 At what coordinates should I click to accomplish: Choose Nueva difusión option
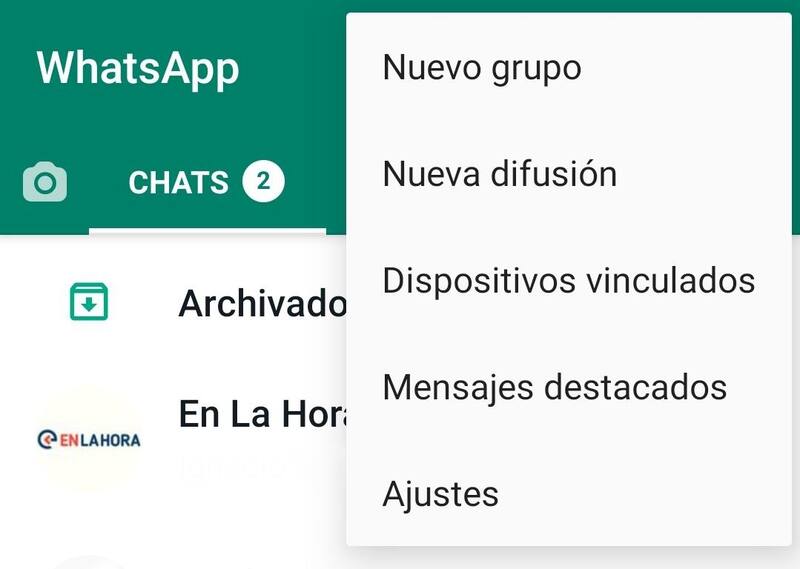[x=499, y=174]
